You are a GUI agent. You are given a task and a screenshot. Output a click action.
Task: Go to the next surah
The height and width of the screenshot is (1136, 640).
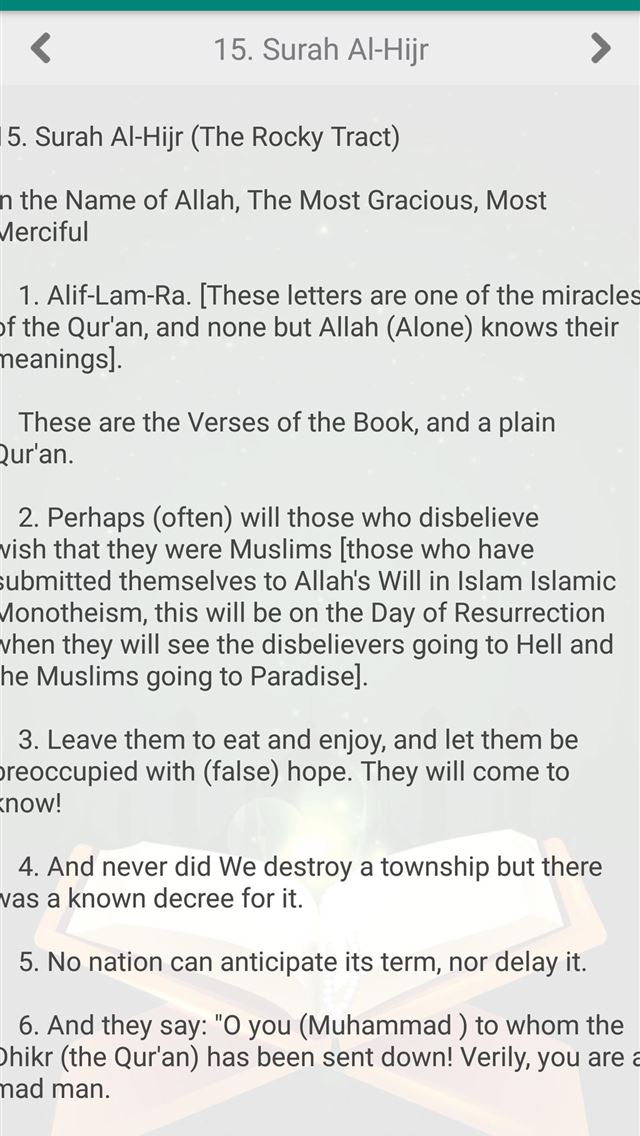(599, 48)
